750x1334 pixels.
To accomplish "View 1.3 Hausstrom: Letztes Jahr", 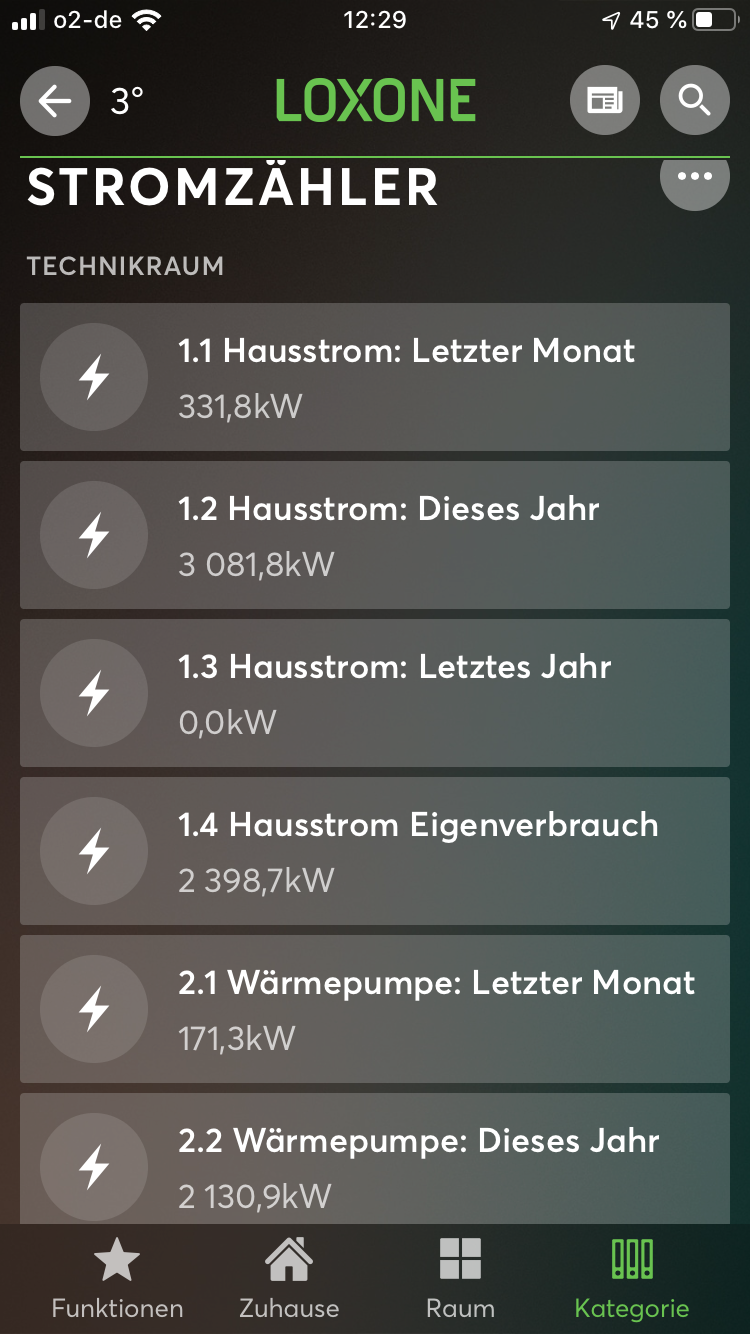I will coord(375,693).
